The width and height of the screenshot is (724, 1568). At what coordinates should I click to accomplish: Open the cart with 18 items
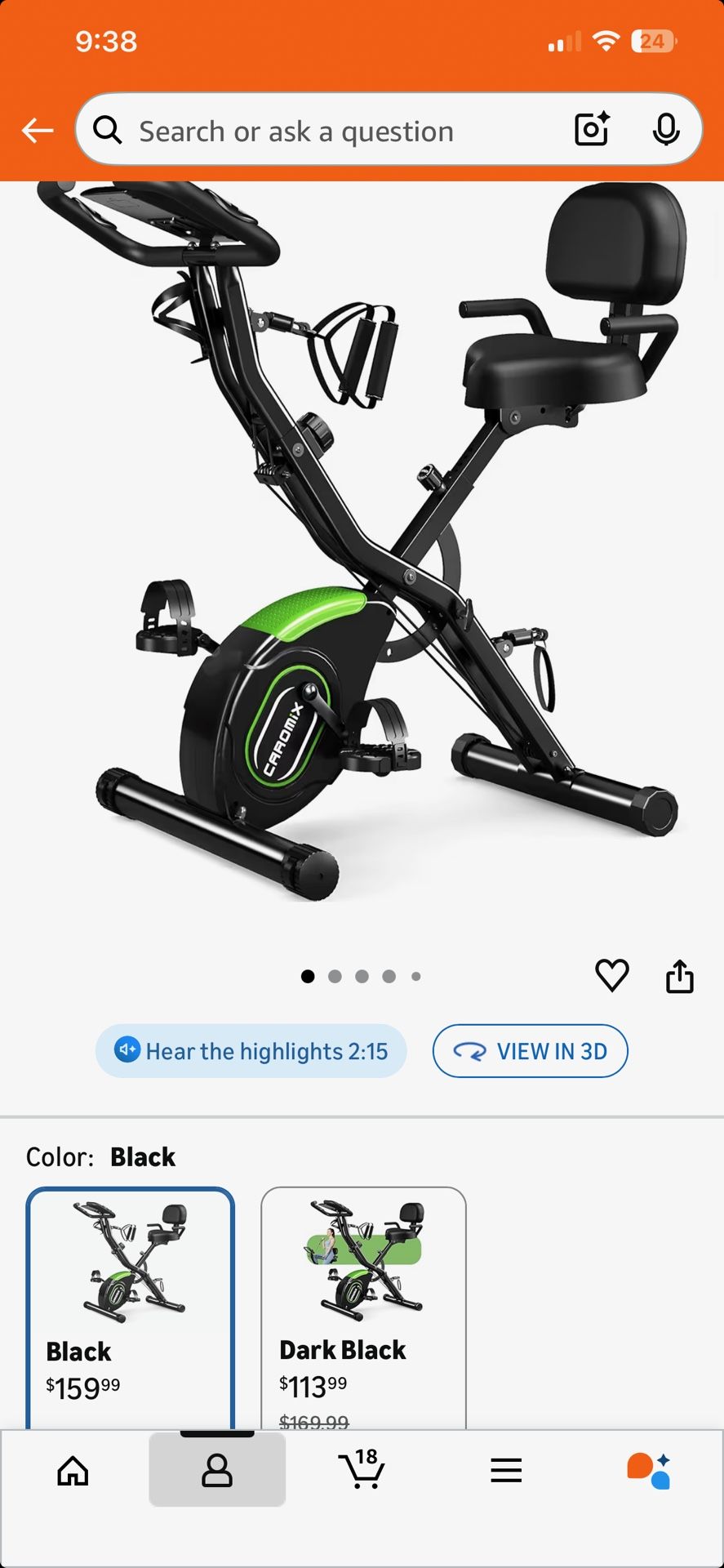coord(362,1471)
